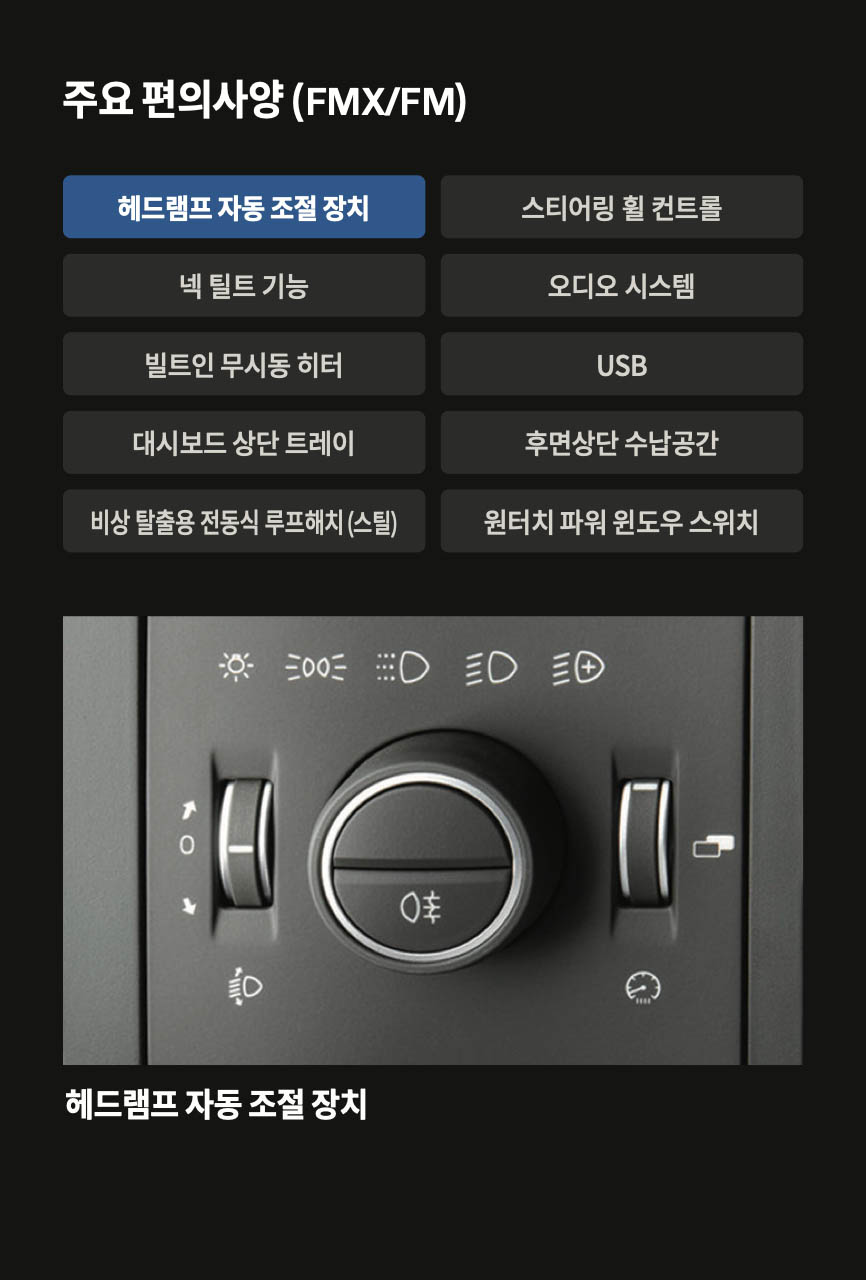Viewport: 866px width, 1280px height.
Task: View 비상 탈출용 전동식 루프해치 feature
Action: [x=243, y=521]
